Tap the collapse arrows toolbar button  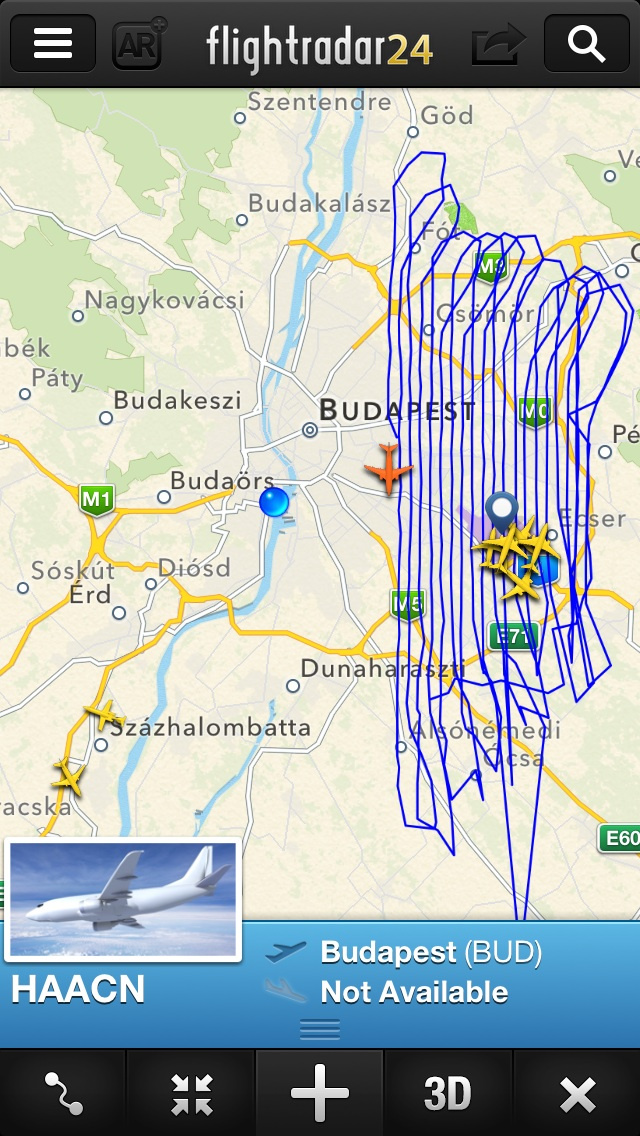[191, 1093]
